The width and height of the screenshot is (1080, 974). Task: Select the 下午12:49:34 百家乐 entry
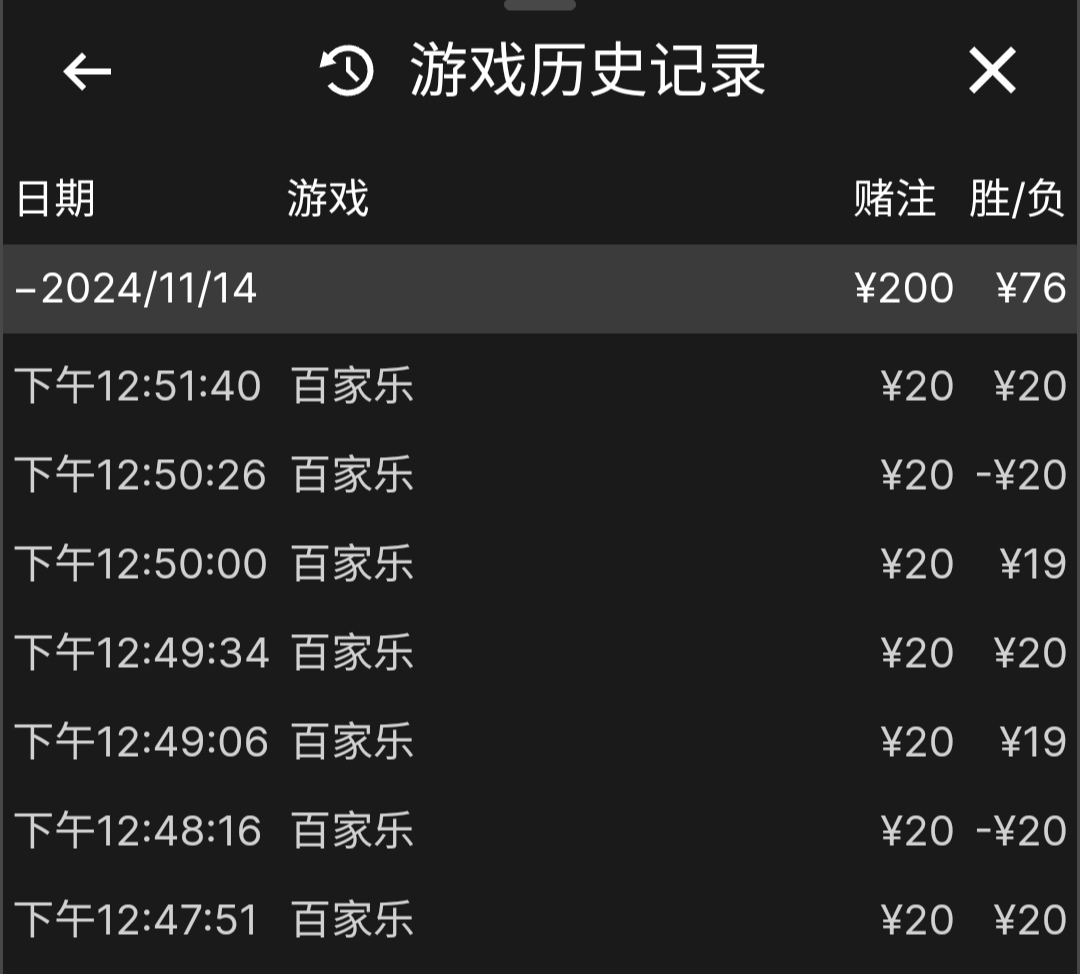point(540,653)
